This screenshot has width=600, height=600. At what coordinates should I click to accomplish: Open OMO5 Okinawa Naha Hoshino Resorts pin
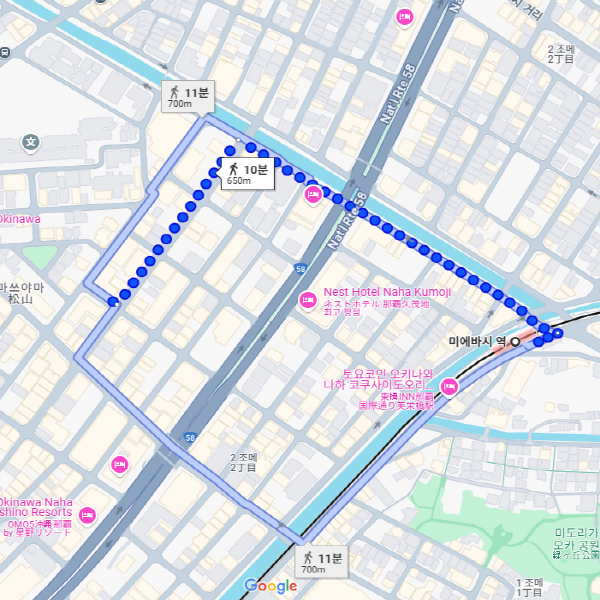point(87,515)
